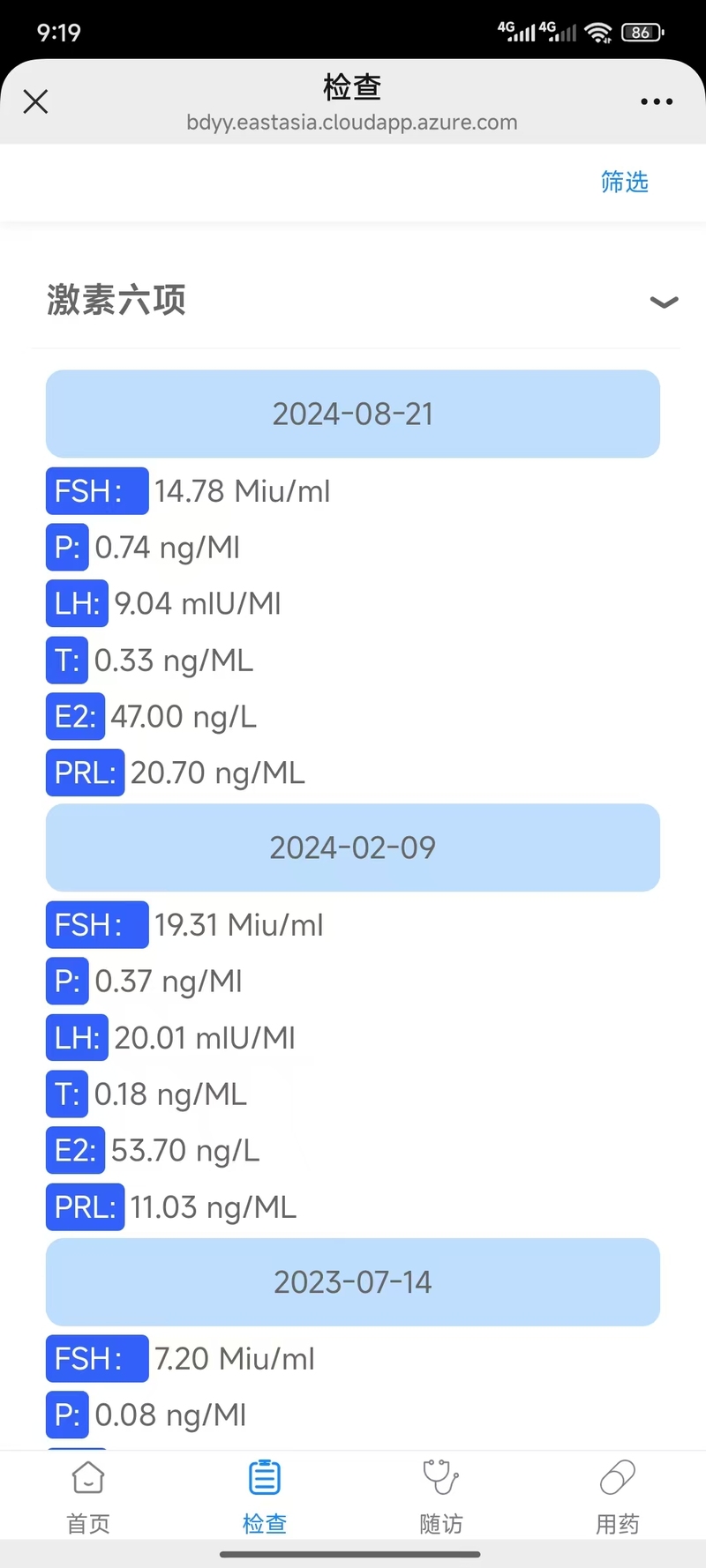
Task: Tap the 筛选 filter link
Action: (x=624, y=182)
